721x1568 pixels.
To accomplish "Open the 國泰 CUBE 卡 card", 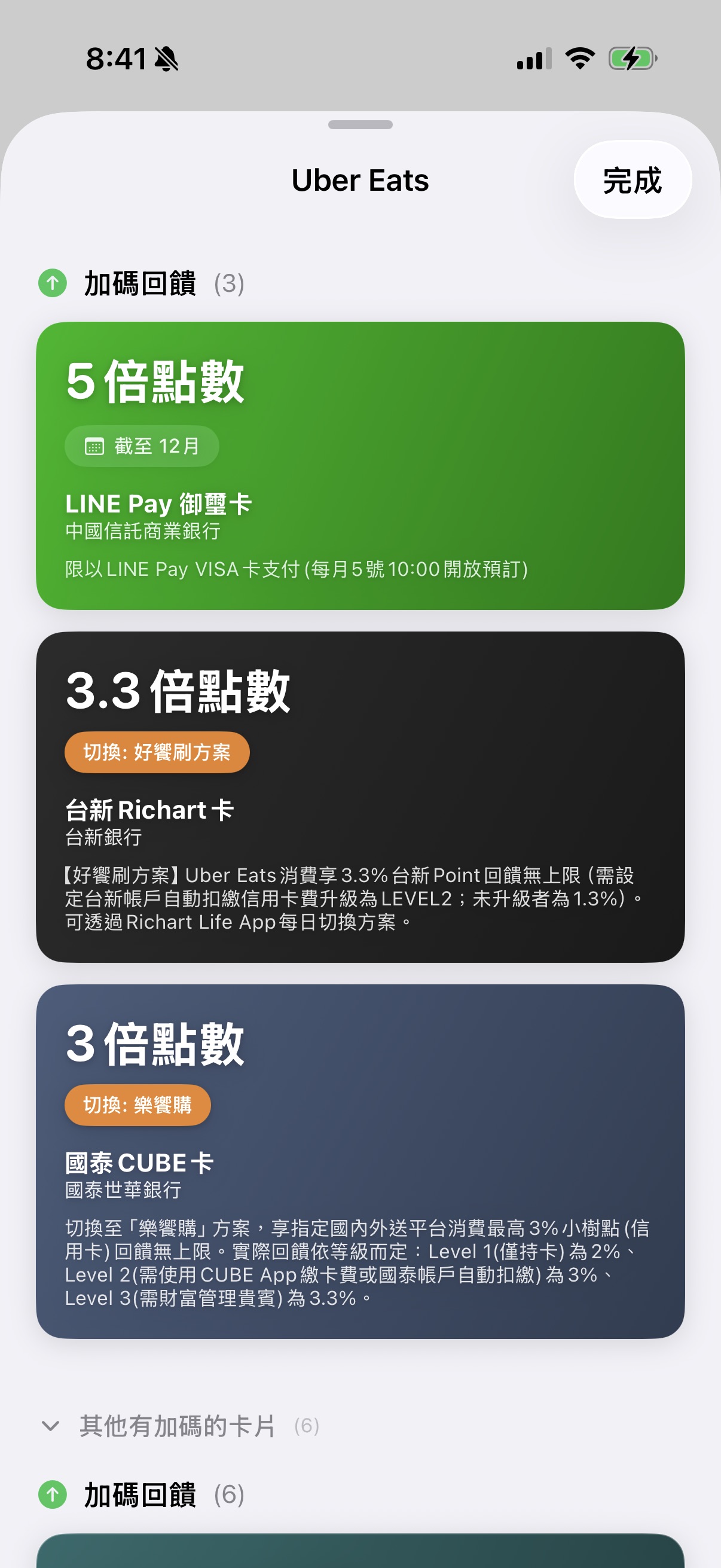I will [360, 1161].
